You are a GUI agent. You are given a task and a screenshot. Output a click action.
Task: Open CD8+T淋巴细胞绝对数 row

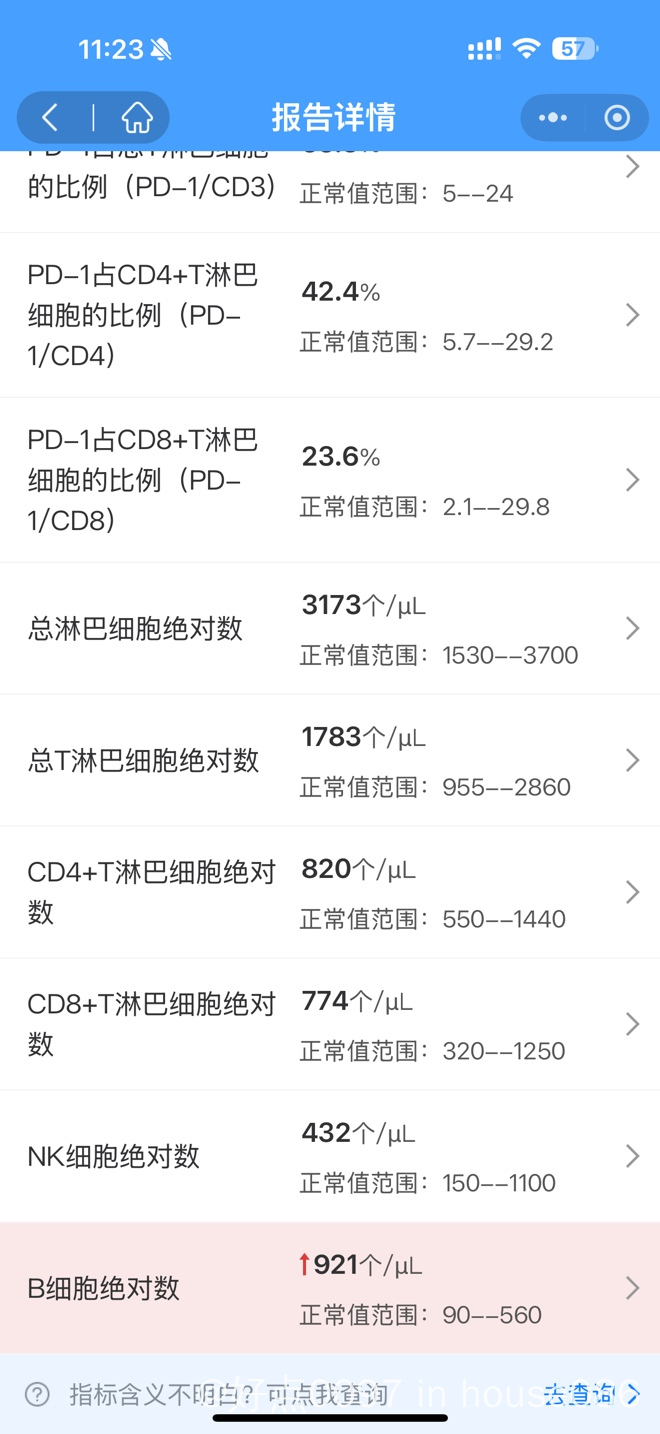330,1025
